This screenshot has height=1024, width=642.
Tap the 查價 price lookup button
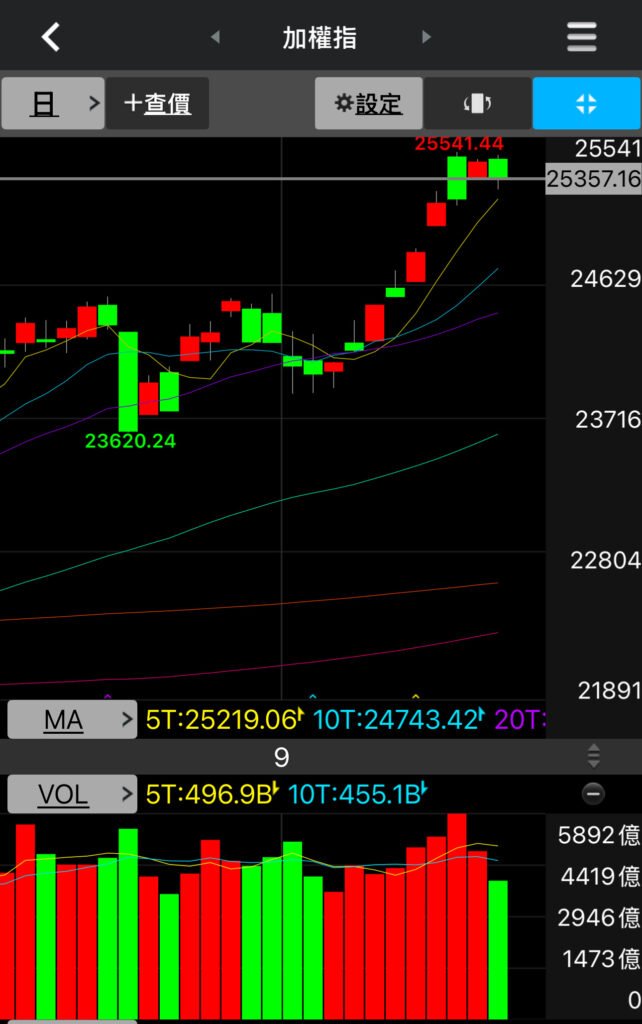tap(158, 103)
